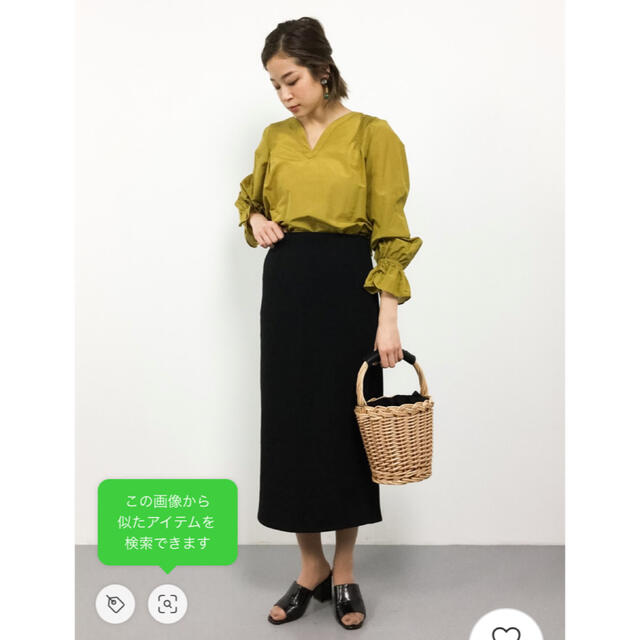Open the tagged items icon
This screenshot has width=640, height=640.
[x=116, y=603]
